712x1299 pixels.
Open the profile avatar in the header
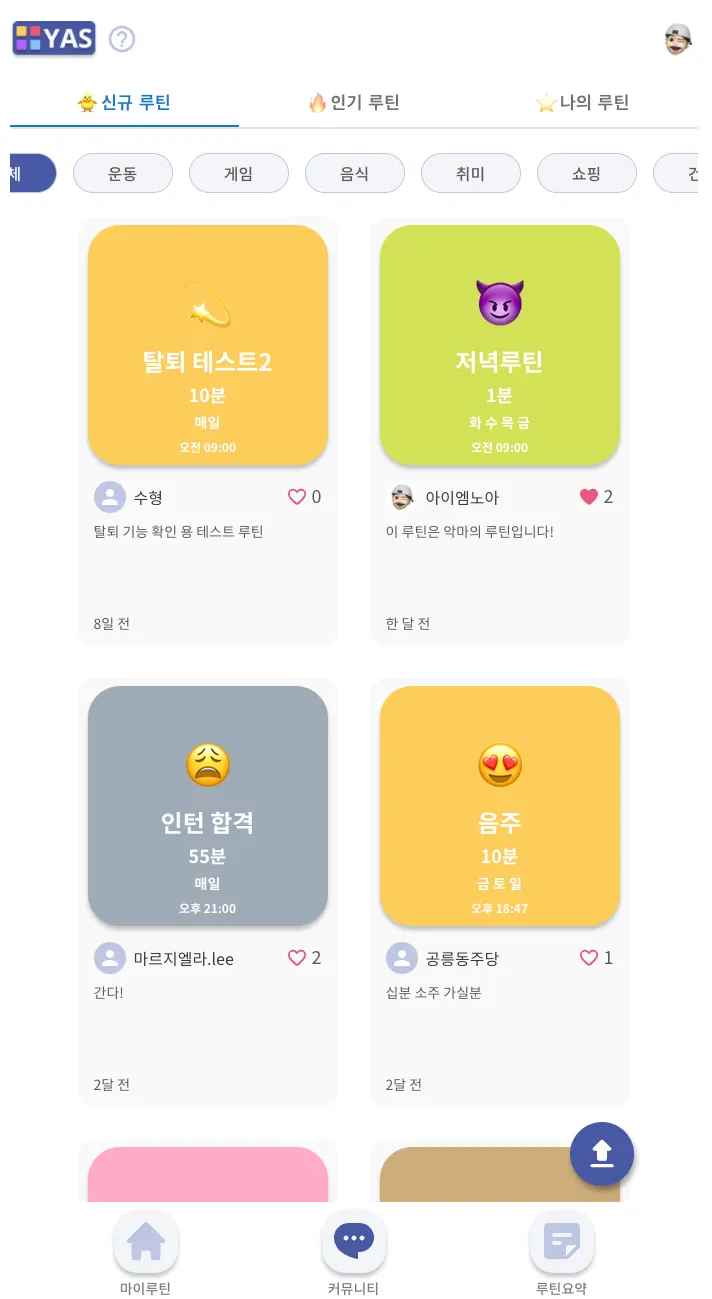click(678, 40)
